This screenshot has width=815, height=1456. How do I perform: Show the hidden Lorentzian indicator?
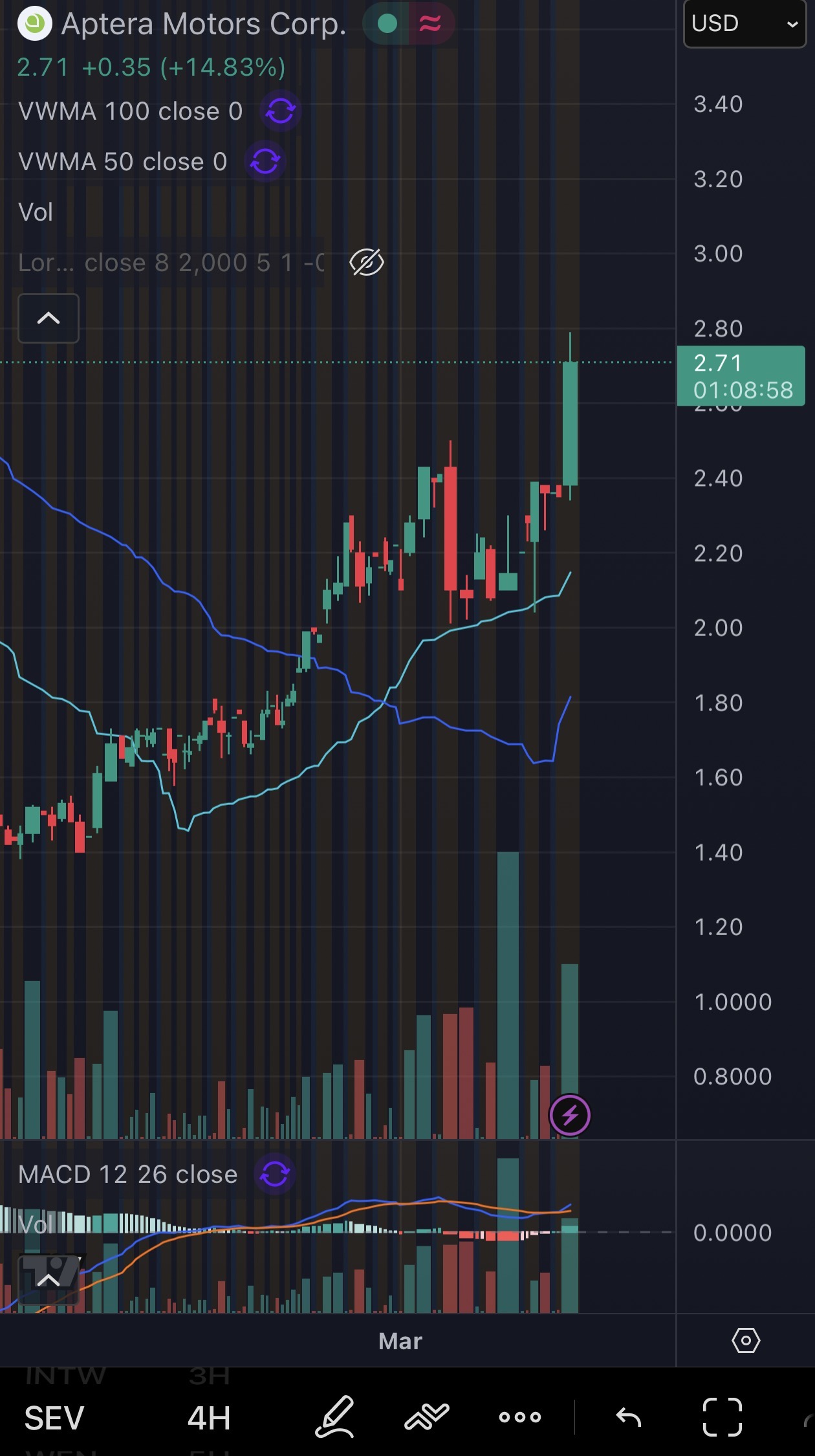[x=366, y=263]
